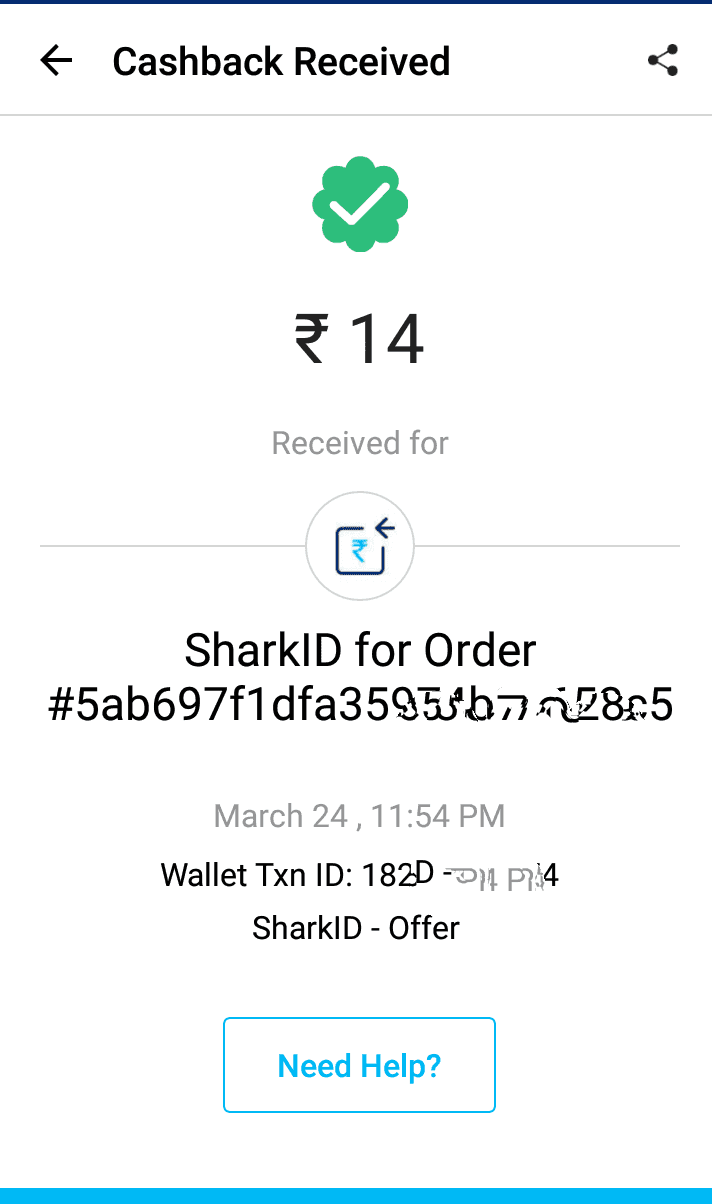Image resolution: width=712 pixels, height=1204 pixels.
Task: Tap the Need Help? button
Action: click(359, 1065)
